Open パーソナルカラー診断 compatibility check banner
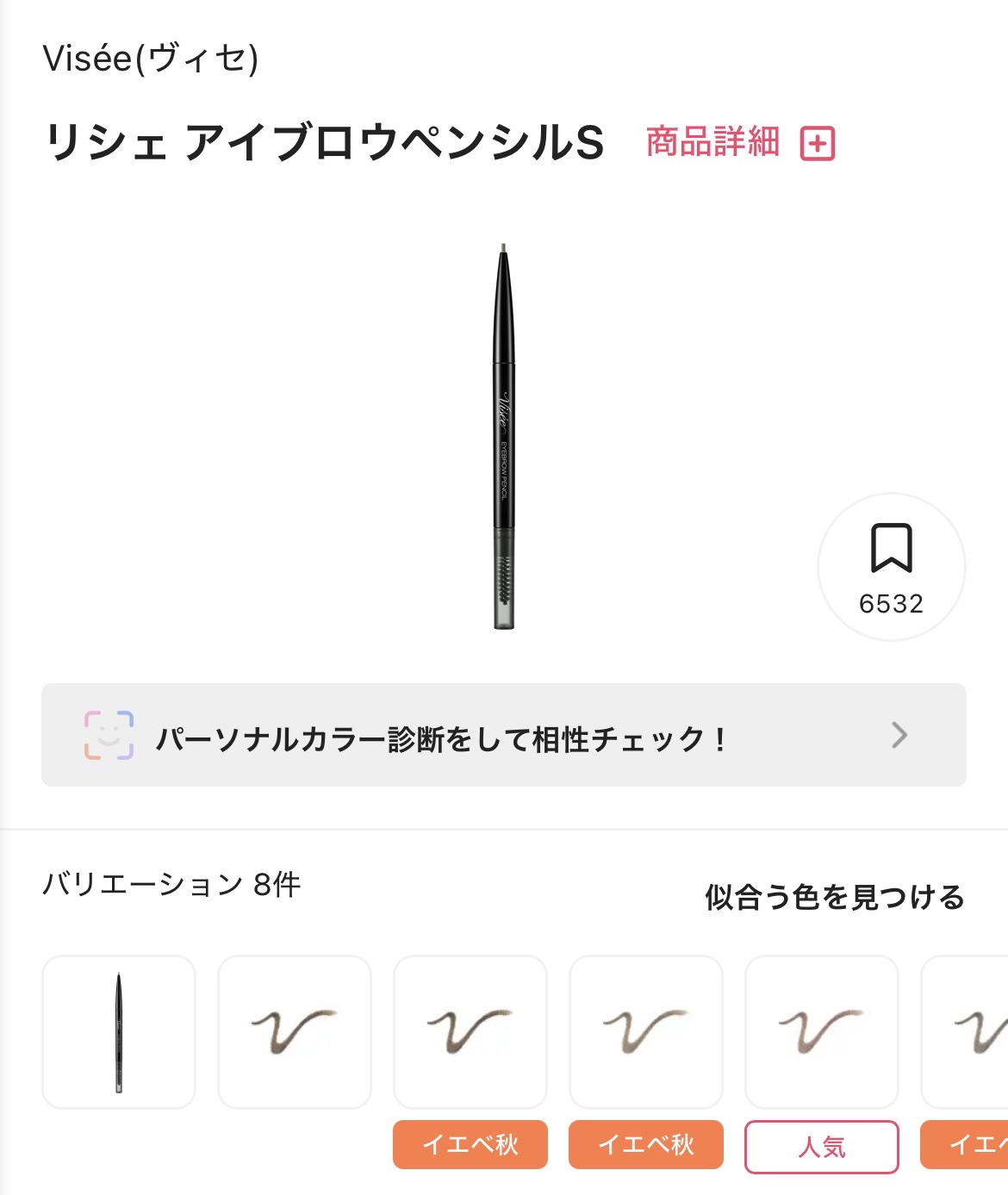The height and width of the screenshot is (1195, 1008). (503, 736)
